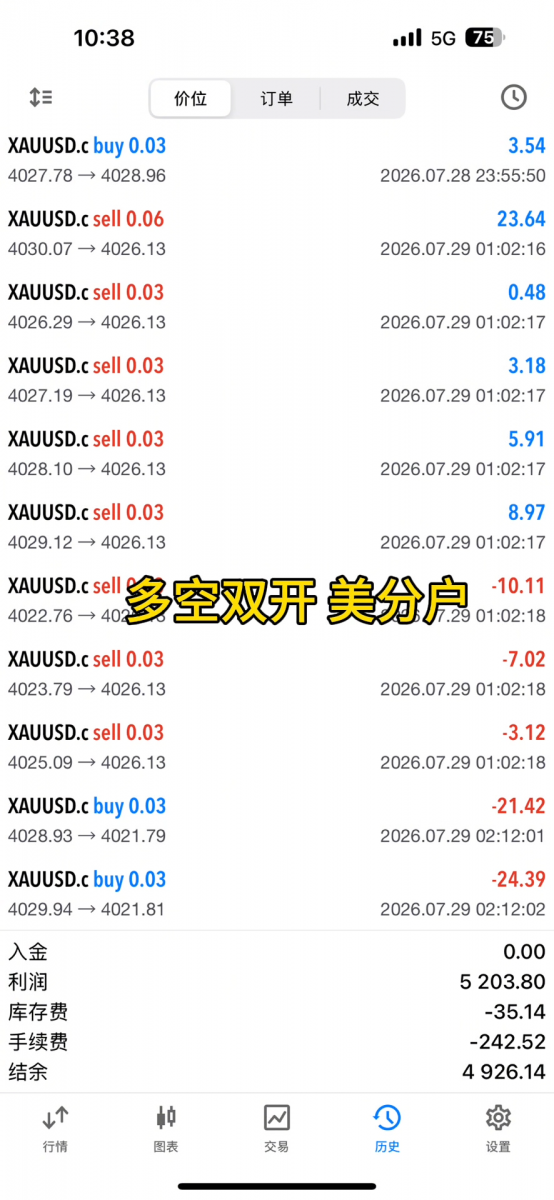Open the 设置 tab
Image resolution: width=554 pixels, height=1200 pixels.
tap(498, 1129)
